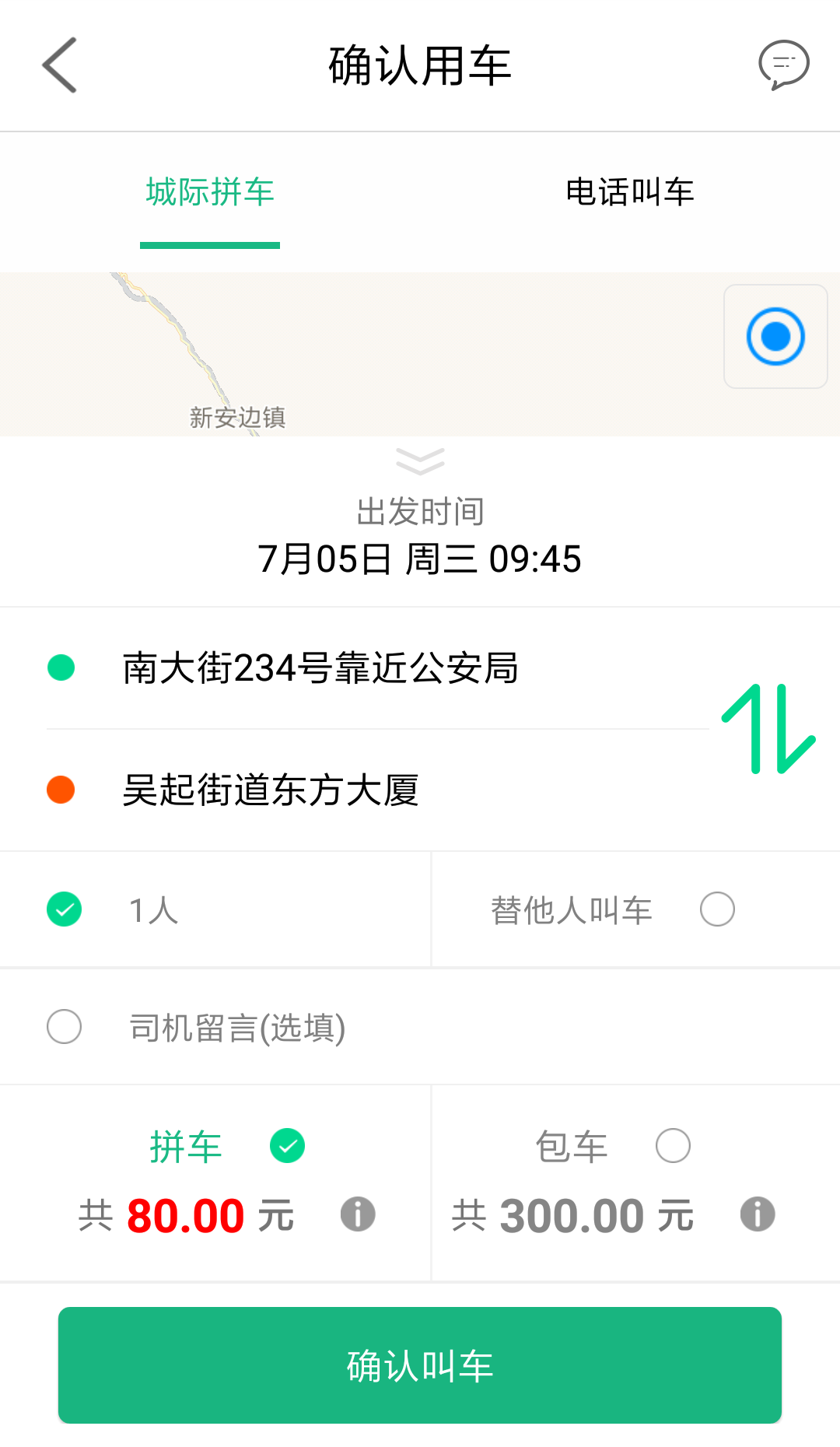Tap the orange destination dot
The width and height of the screenshot is (840, 1447).
61,788
